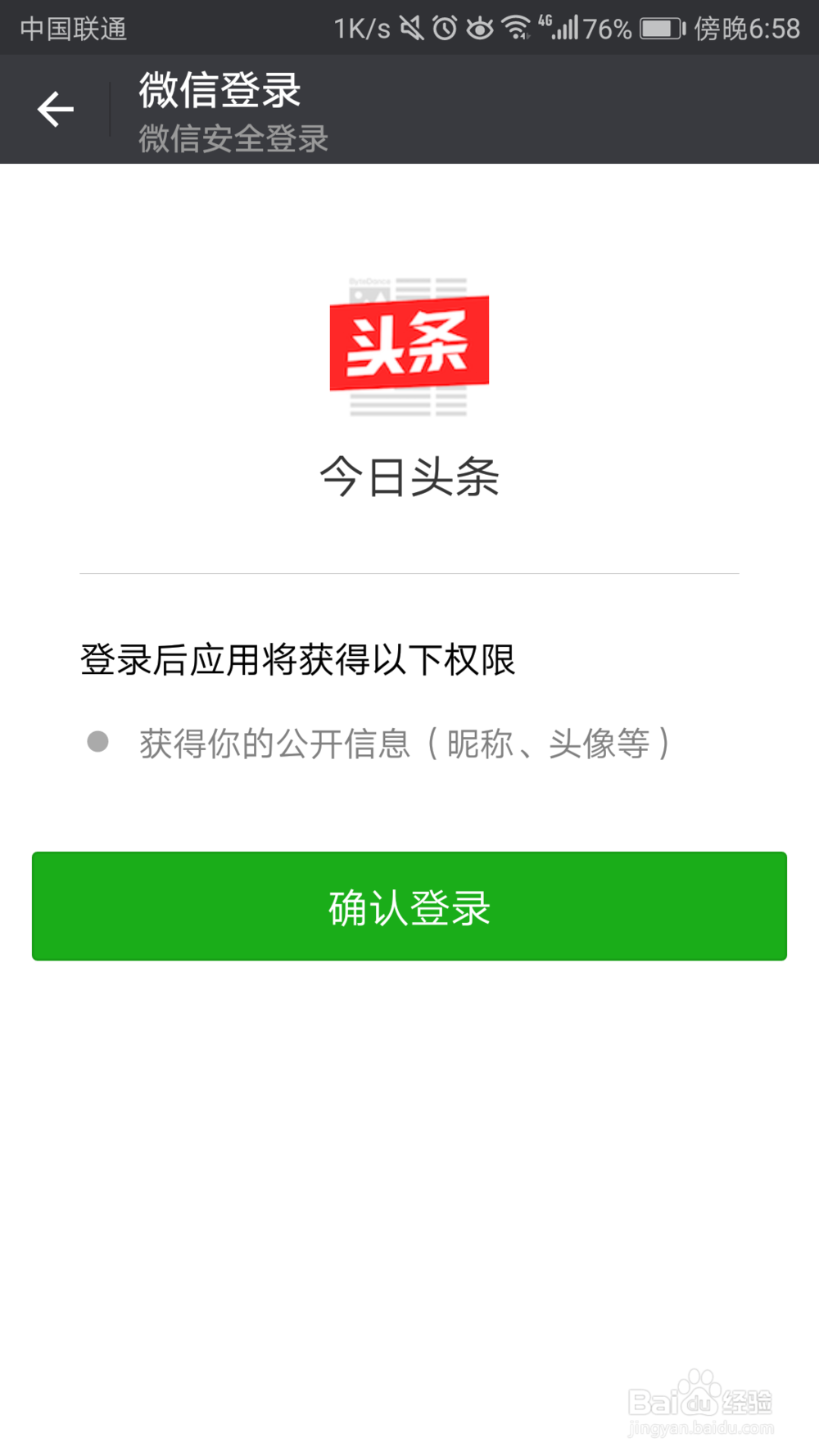819x1456 pixels.
Task: Tap the 今日头条 app name text
Action: tap(409, 477)
